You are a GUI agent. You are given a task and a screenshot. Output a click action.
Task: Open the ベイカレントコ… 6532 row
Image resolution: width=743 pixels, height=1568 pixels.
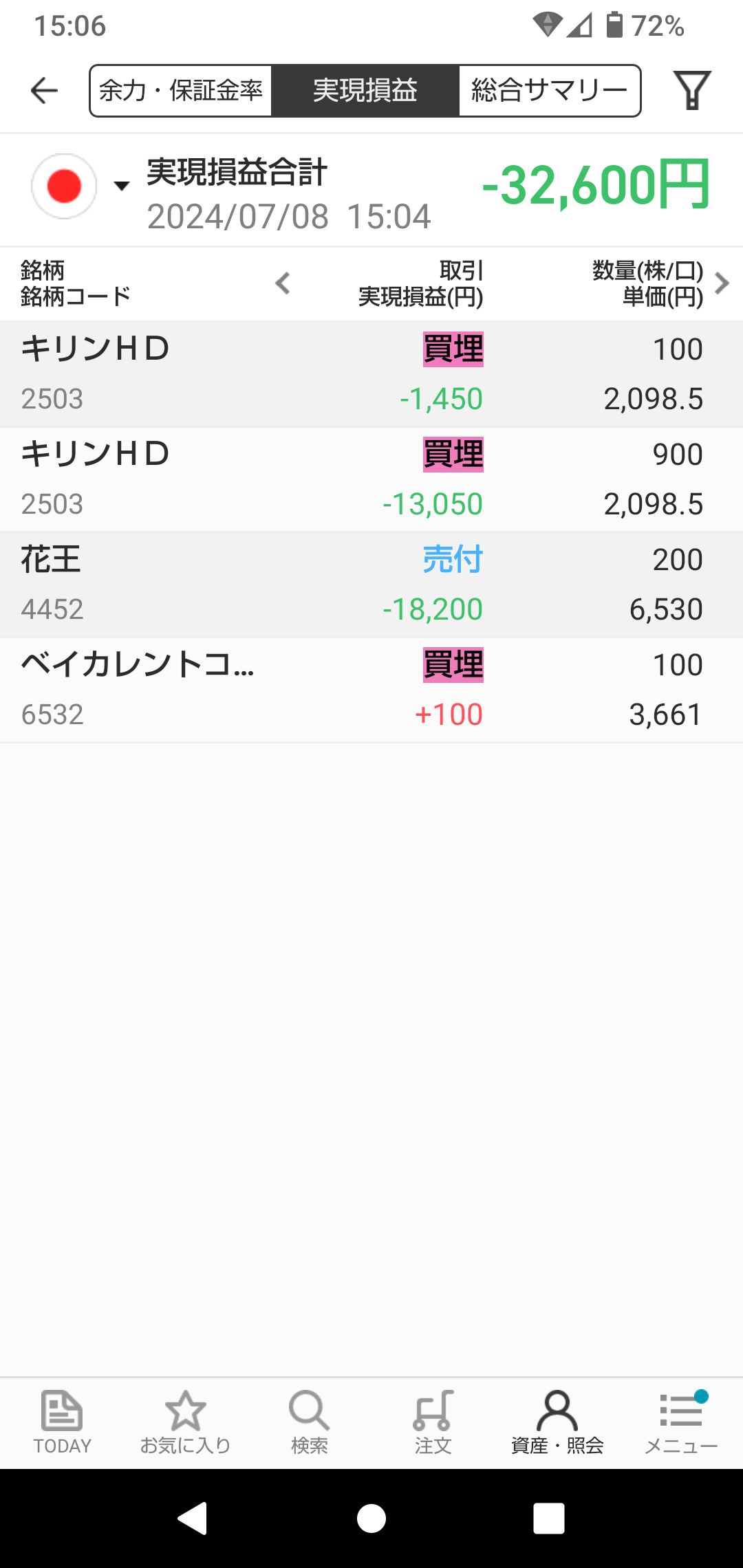coord(371,690)
